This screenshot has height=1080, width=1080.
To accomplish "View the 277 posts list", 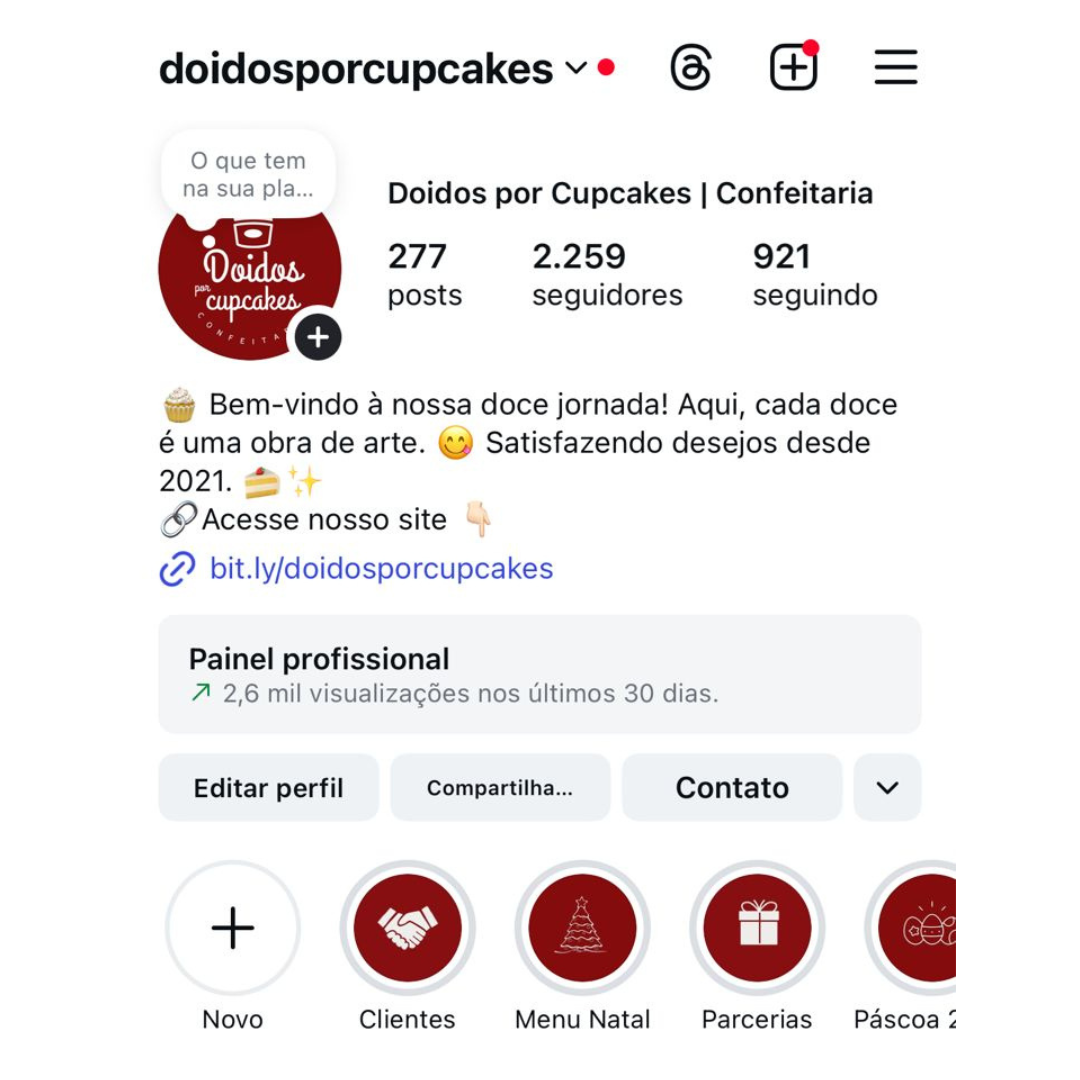I will point(424,274).
